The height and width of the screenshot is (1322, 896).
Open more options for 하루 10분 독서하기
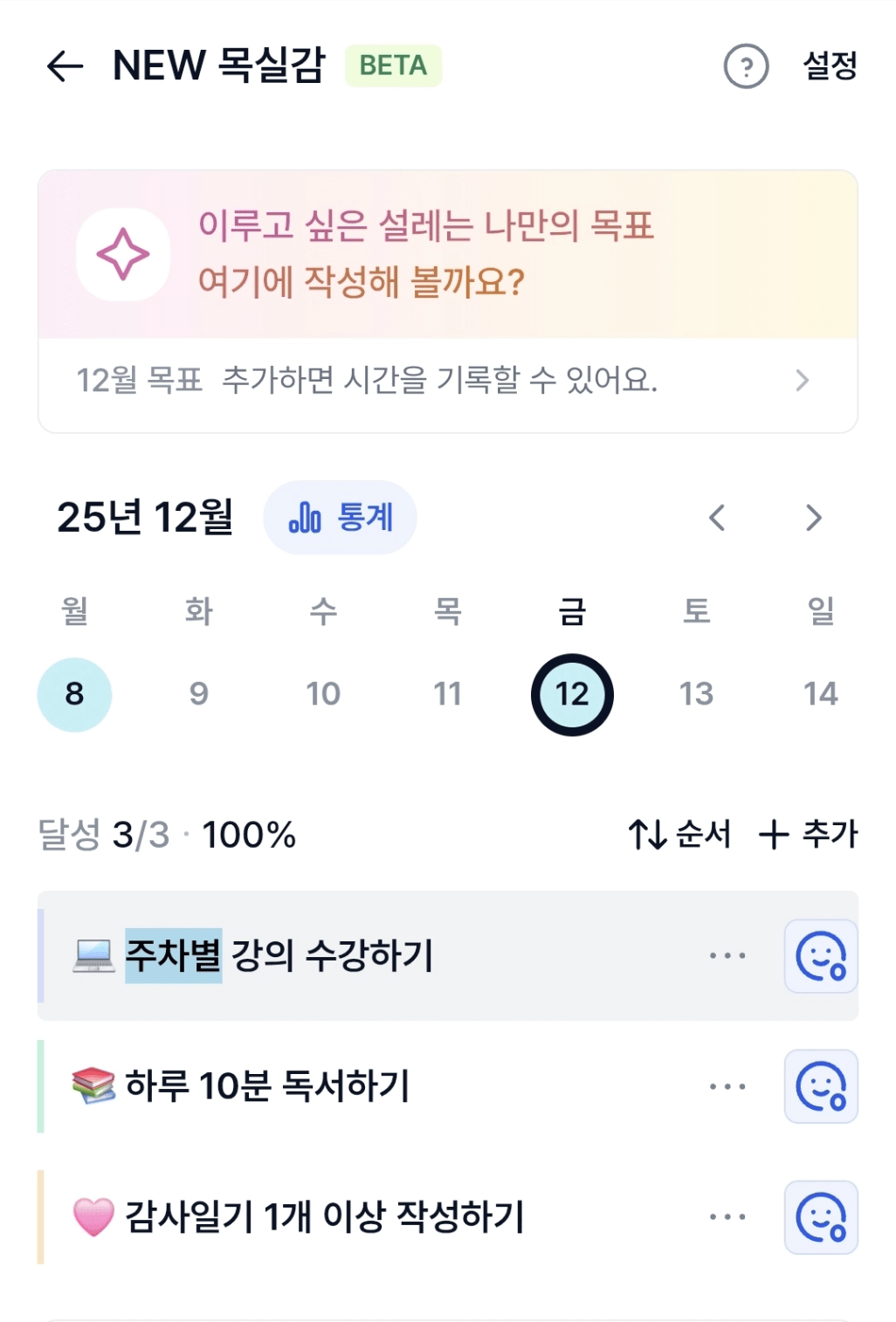727,1087
